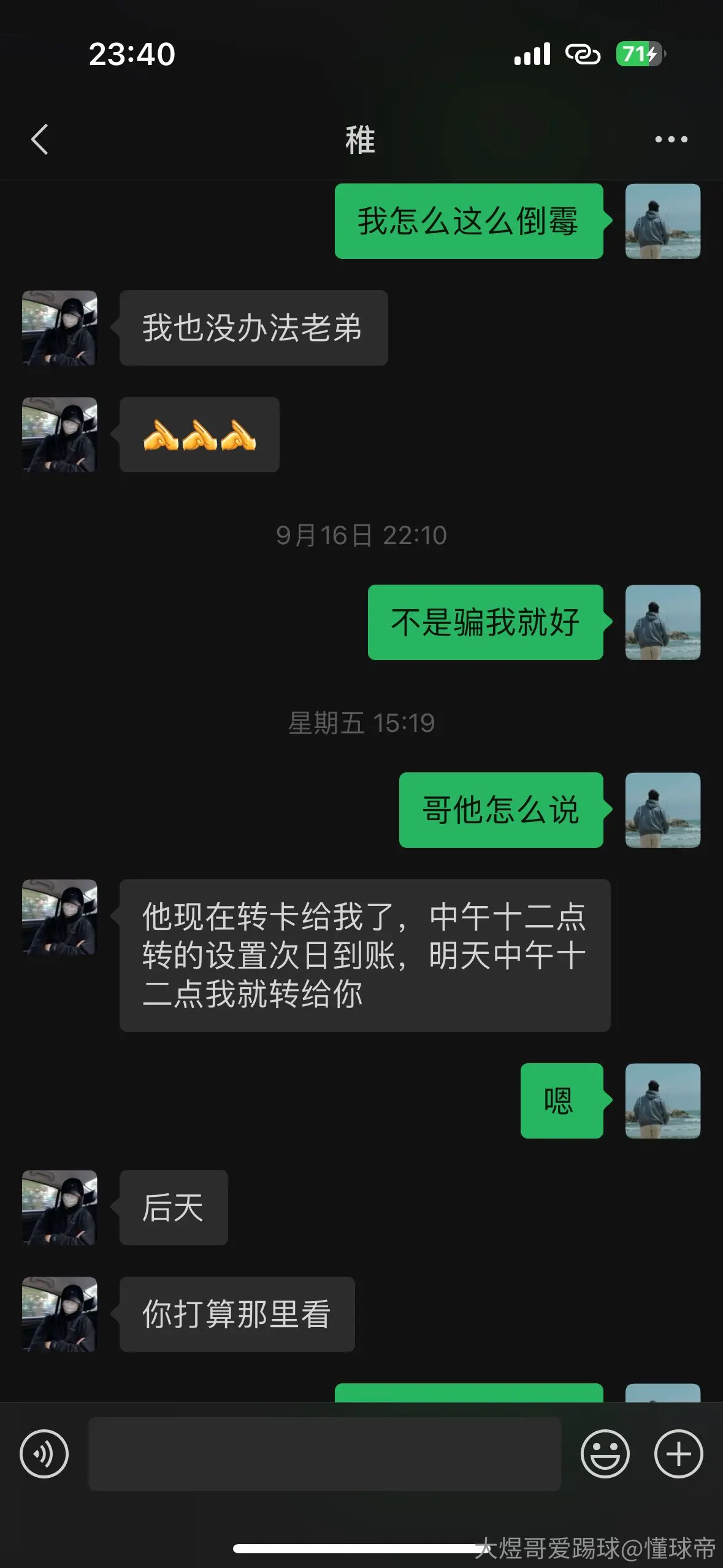Tap the message text field
Viewport: 723px width, 1568px height.
(324, 1454)
